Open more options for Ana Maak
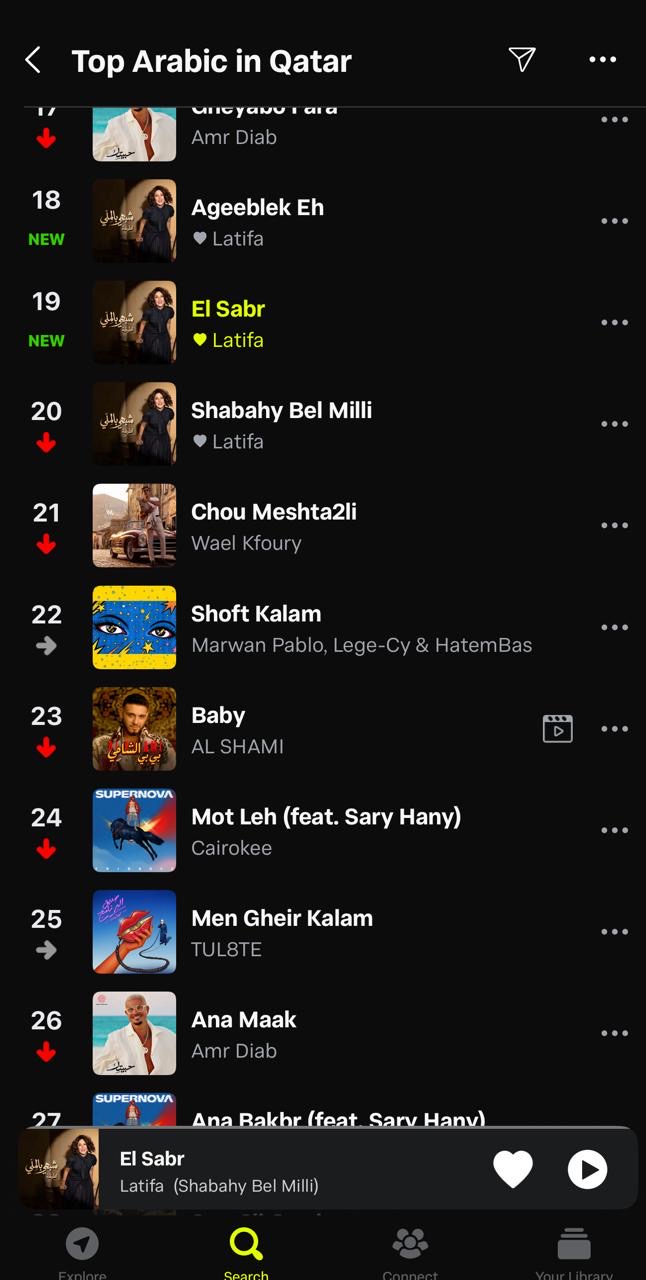Image resolution: width=646 pixels, height=1280 pixels. (614, 1033)
